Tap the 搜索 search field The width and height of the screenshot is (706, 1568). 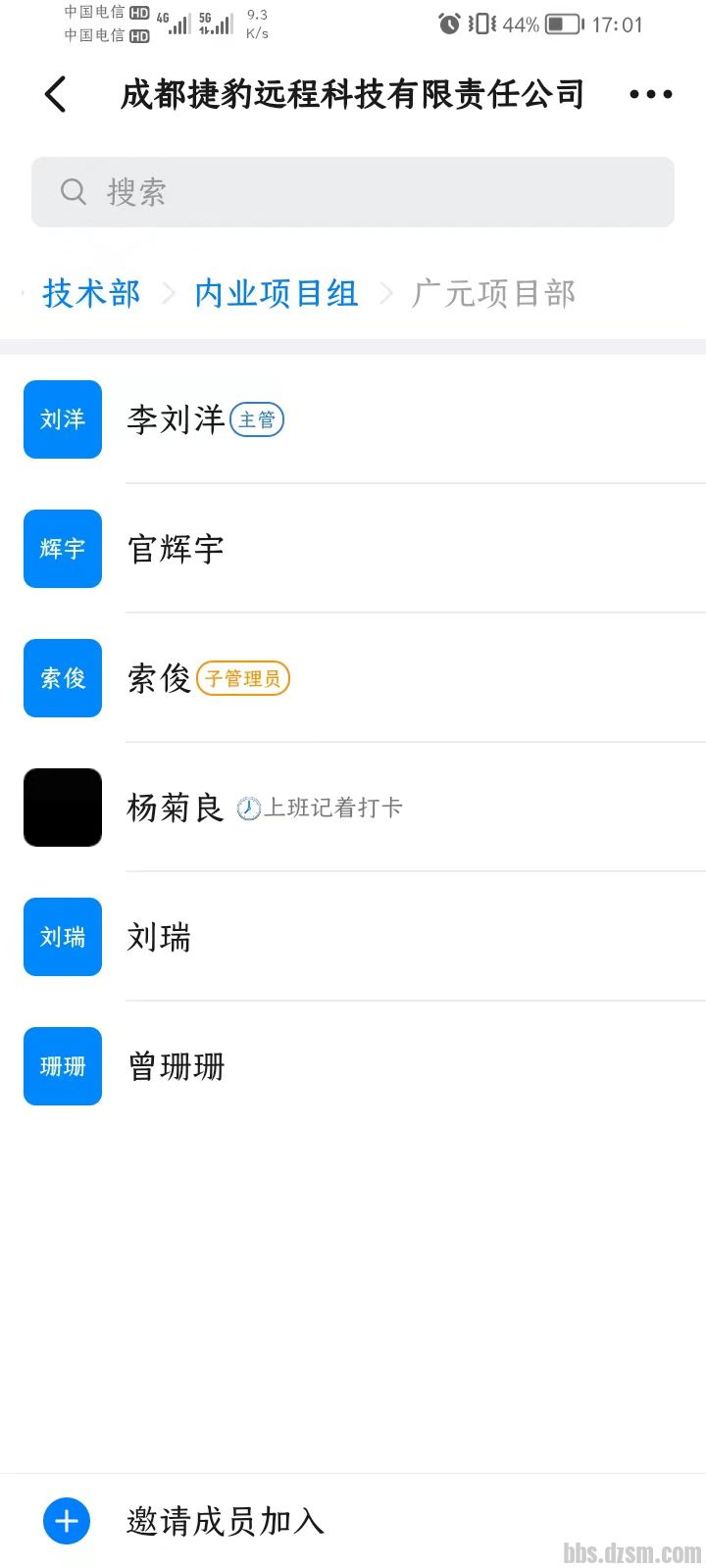[353, 192]
